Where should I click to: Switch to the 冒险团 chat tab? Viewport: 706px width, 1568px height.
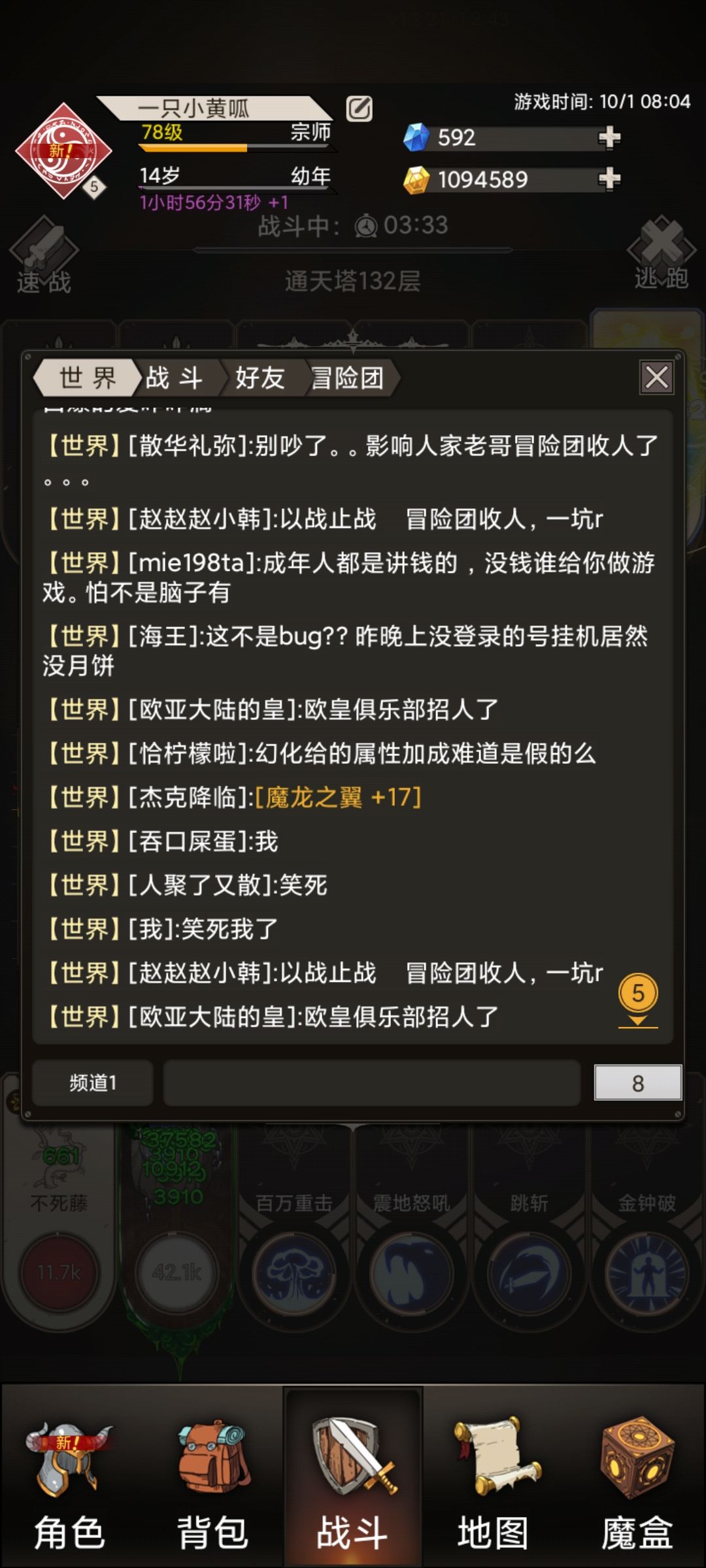click(x=348, y=379)
